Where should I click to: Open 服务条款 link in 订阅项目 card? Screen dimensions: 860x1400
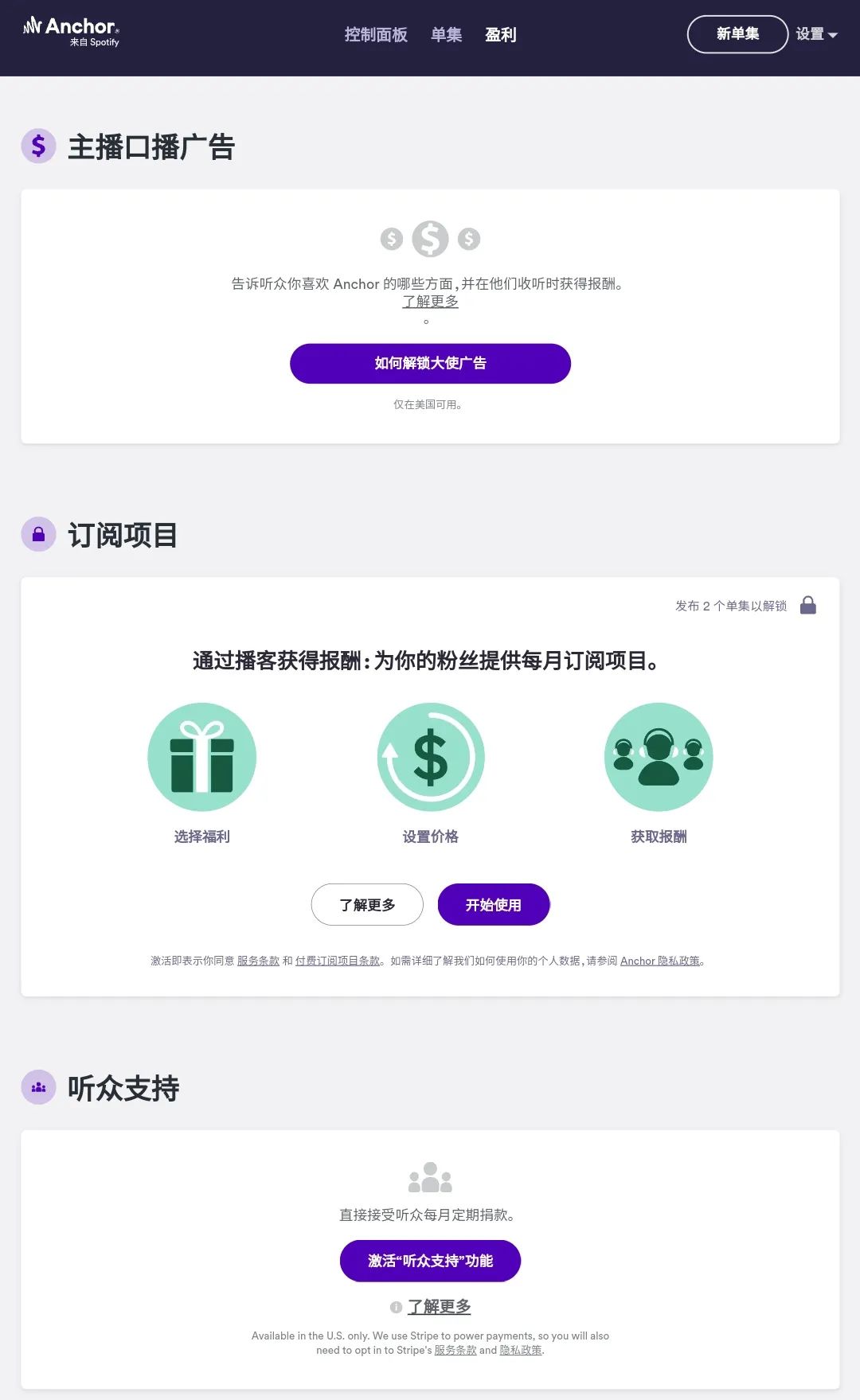(x=258, y=961)
